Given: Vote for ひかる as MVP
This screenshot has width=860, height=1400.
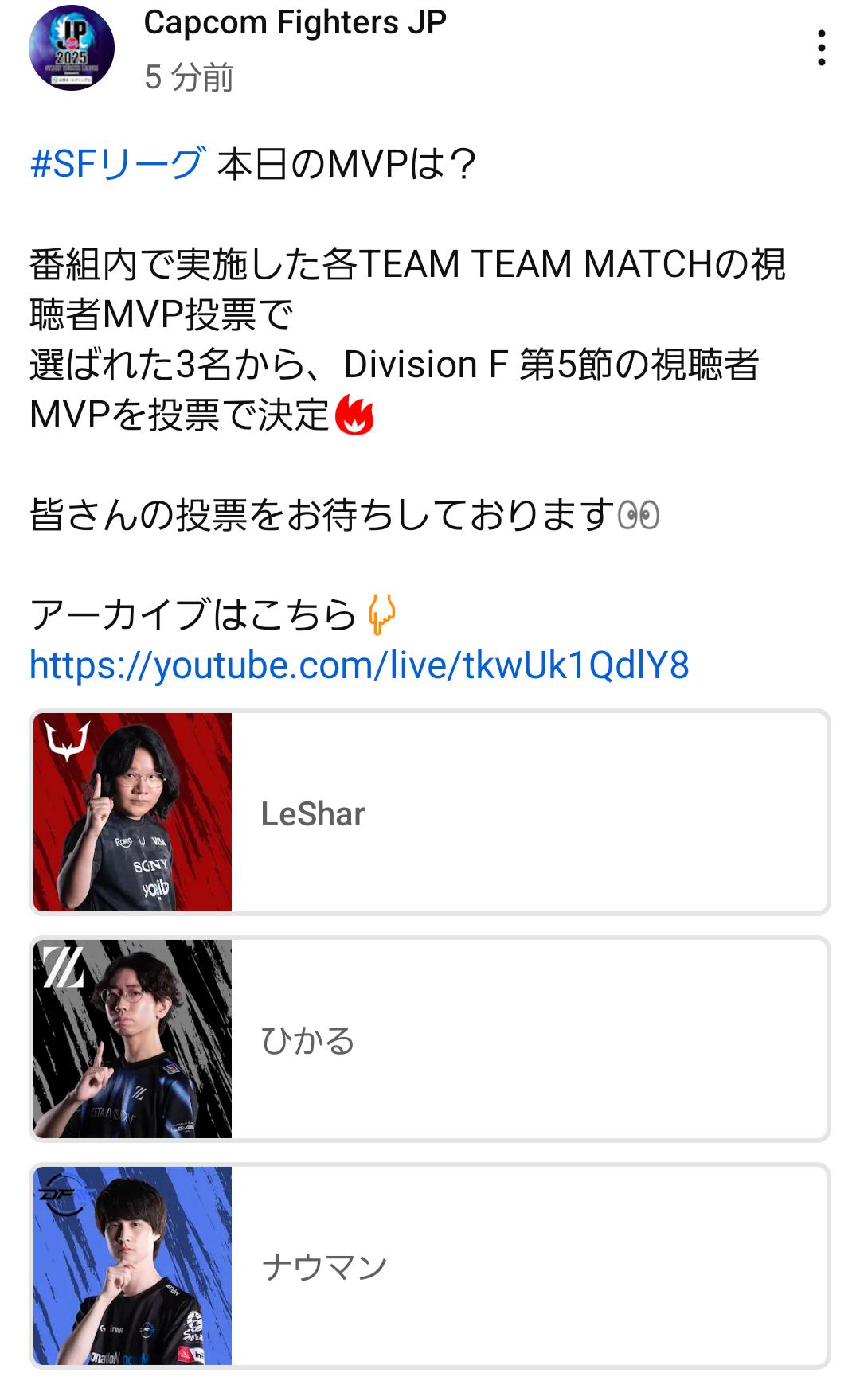Looking at the screenshot, I should (430, 1039).
